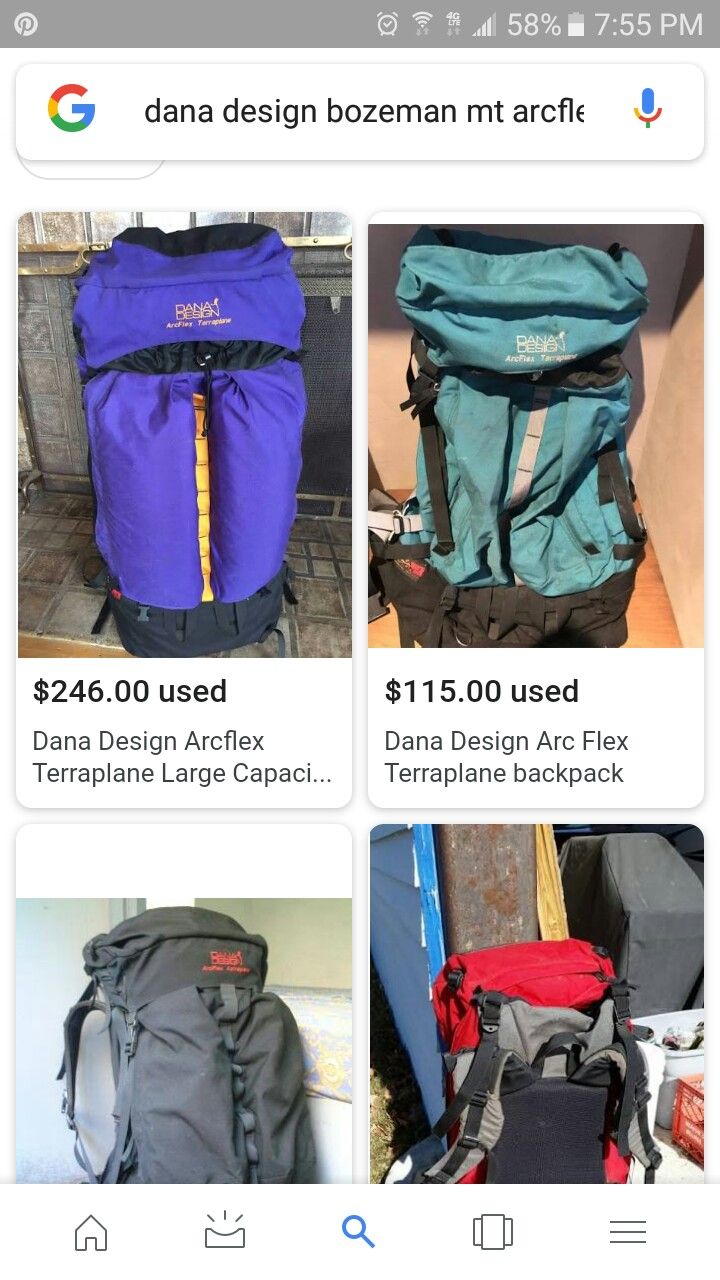Image resolution: width=720 pixels, height=1280 pixels.
Task: Go to the Home tab
Action: 91,1232
